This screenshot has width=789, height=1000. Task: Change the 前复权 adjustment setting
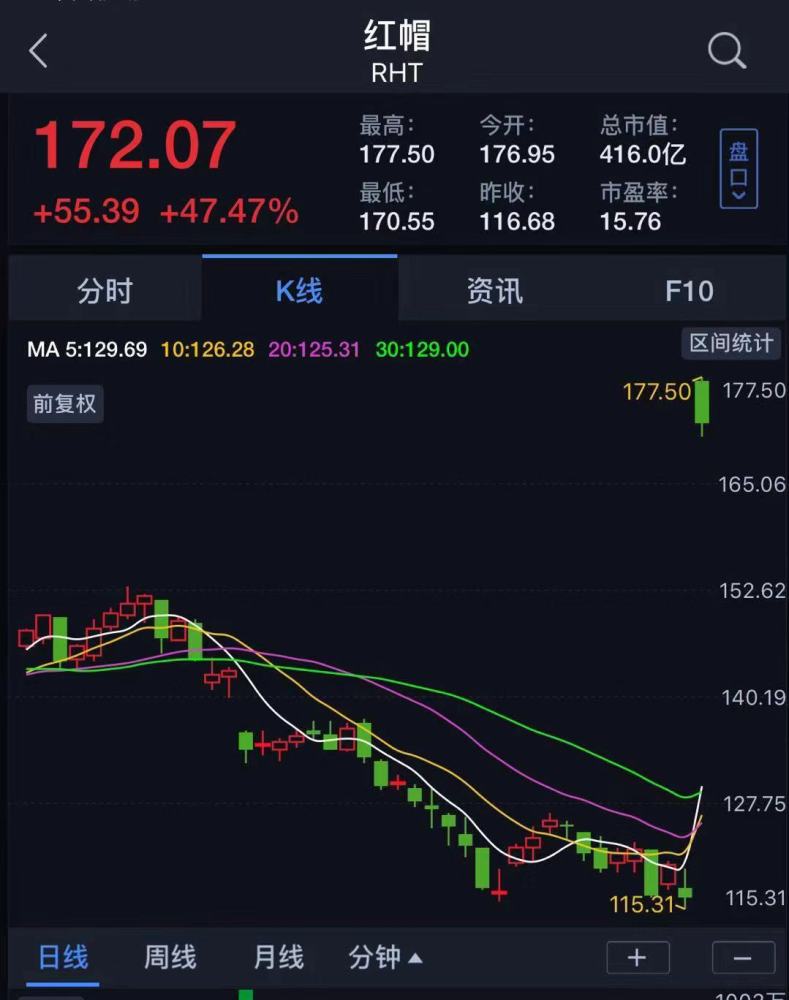[x=65, y=404]
